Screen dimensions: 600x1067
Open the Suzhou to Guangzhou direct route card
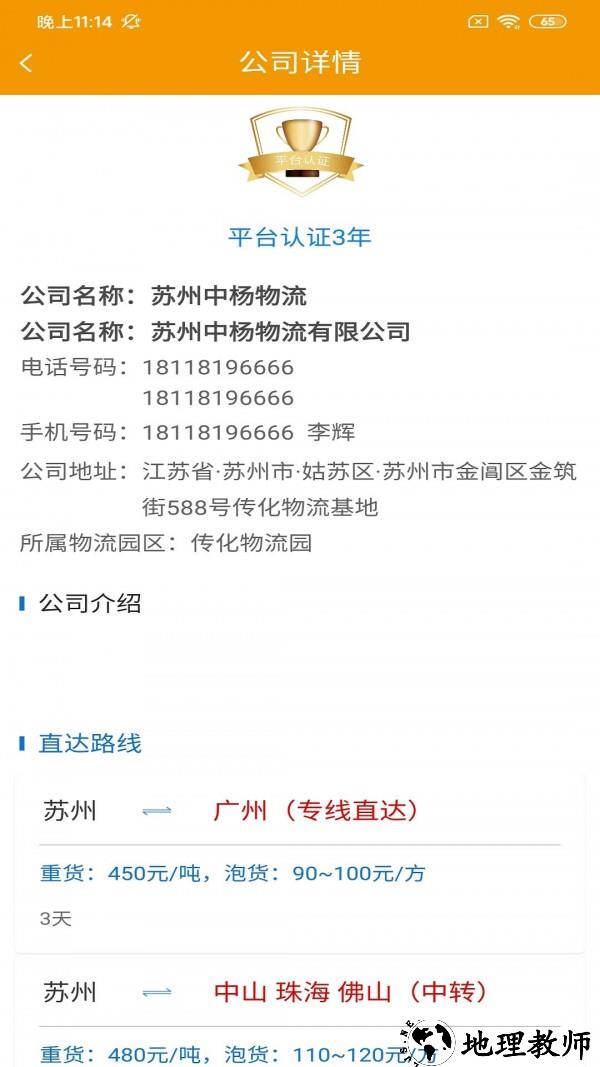tap(300, 860)
